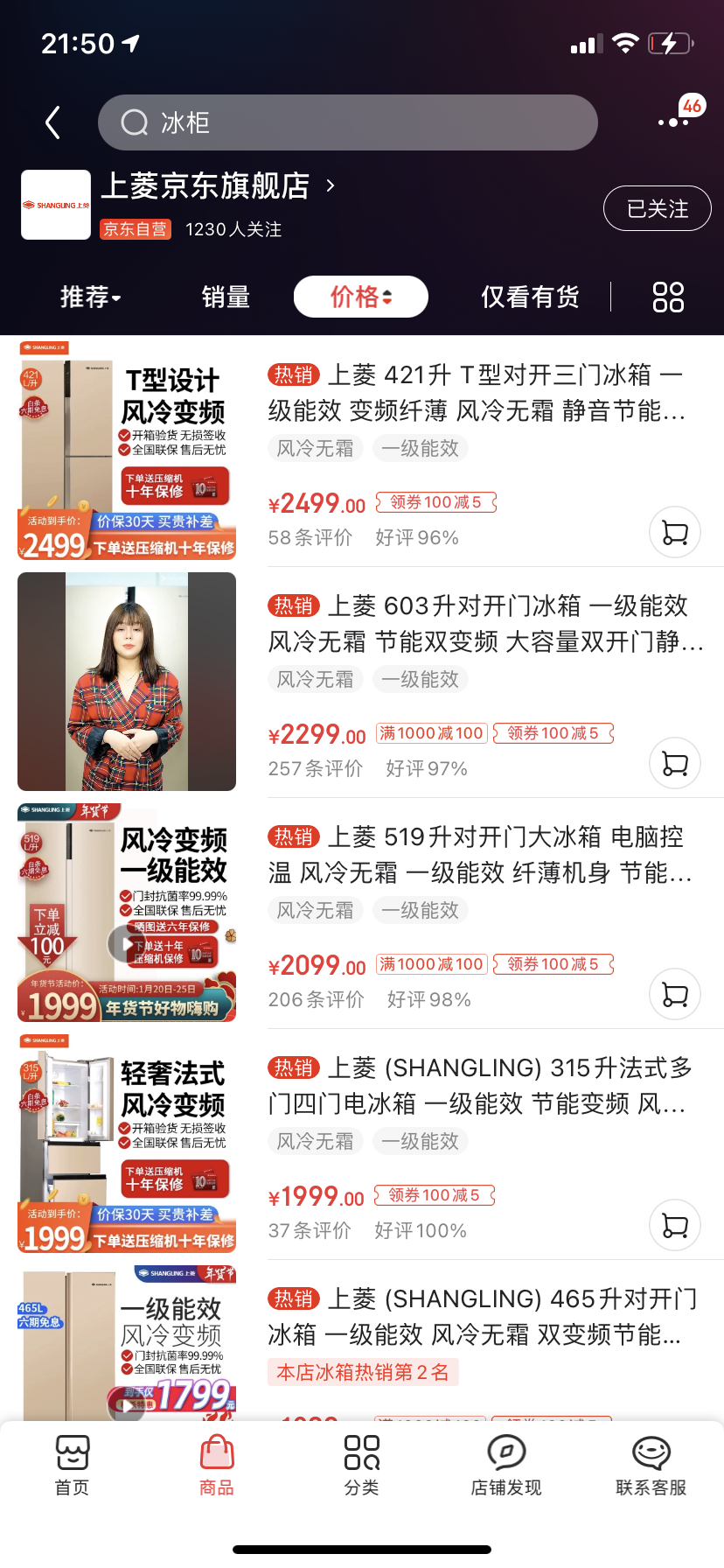This screenshot has height=1568, width=724.
Task: Go to the 首页 tab
Action: (72, 1465)
